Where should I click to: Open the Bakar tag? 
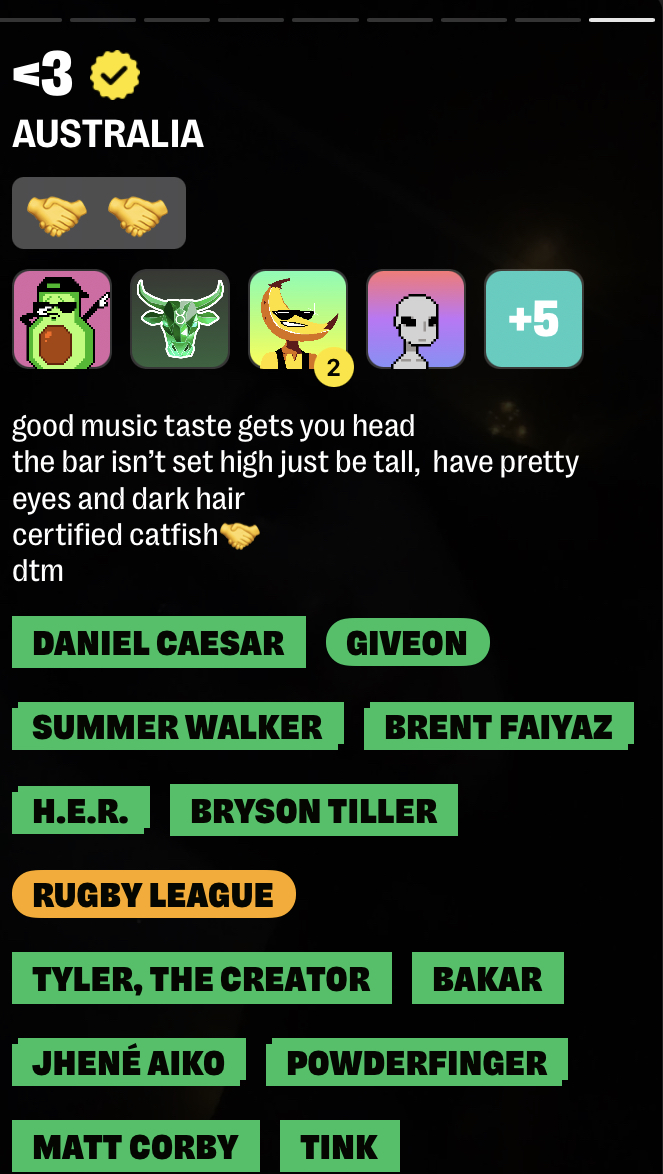point(487,978)
